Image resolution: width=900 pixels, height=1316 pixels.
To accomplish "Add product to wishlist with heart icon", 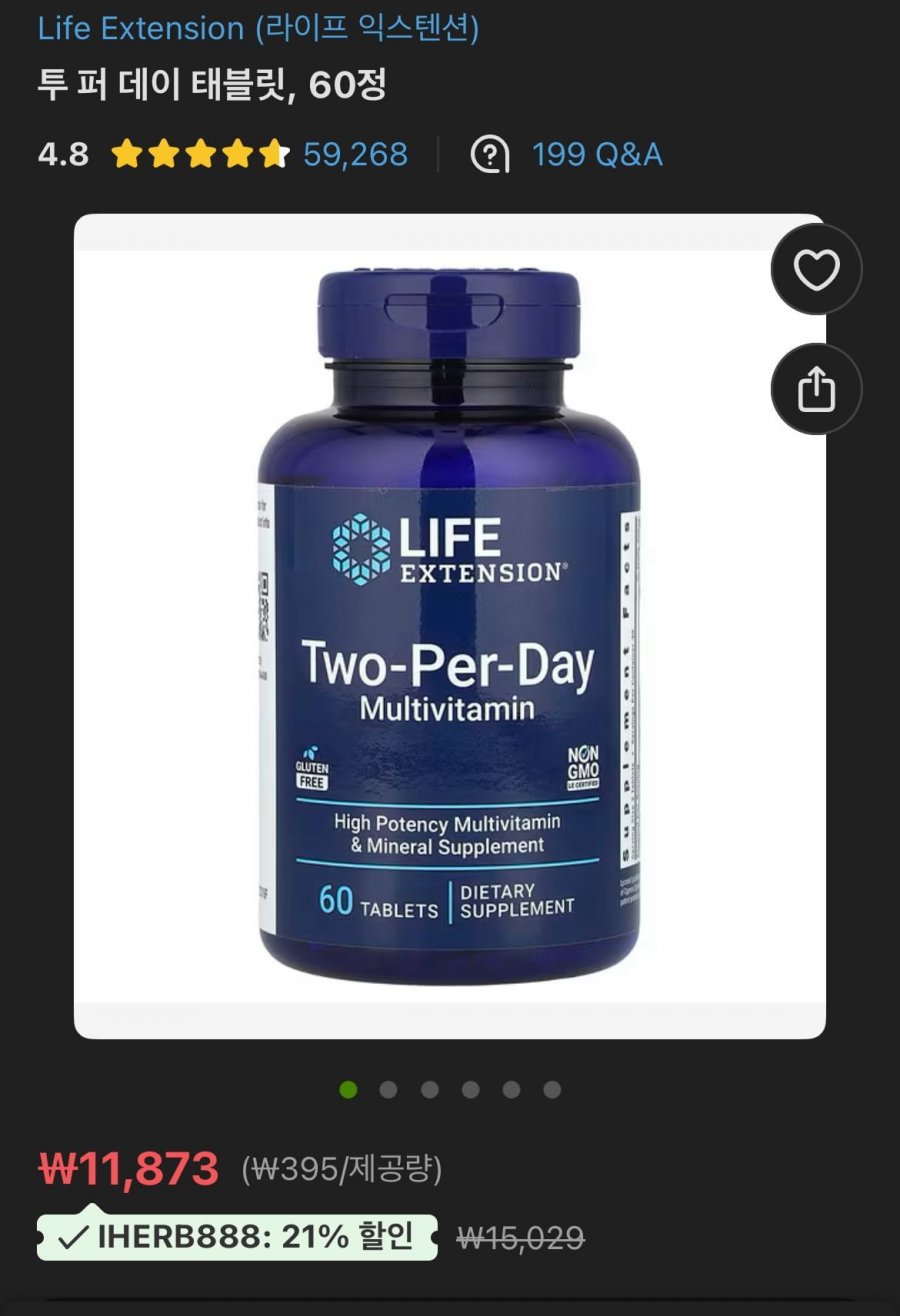I will click(816, 270).
